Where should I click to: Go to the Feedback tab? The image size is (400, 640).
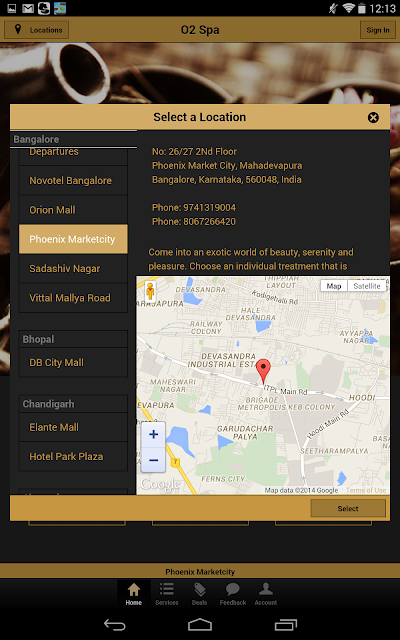[233, 594]
